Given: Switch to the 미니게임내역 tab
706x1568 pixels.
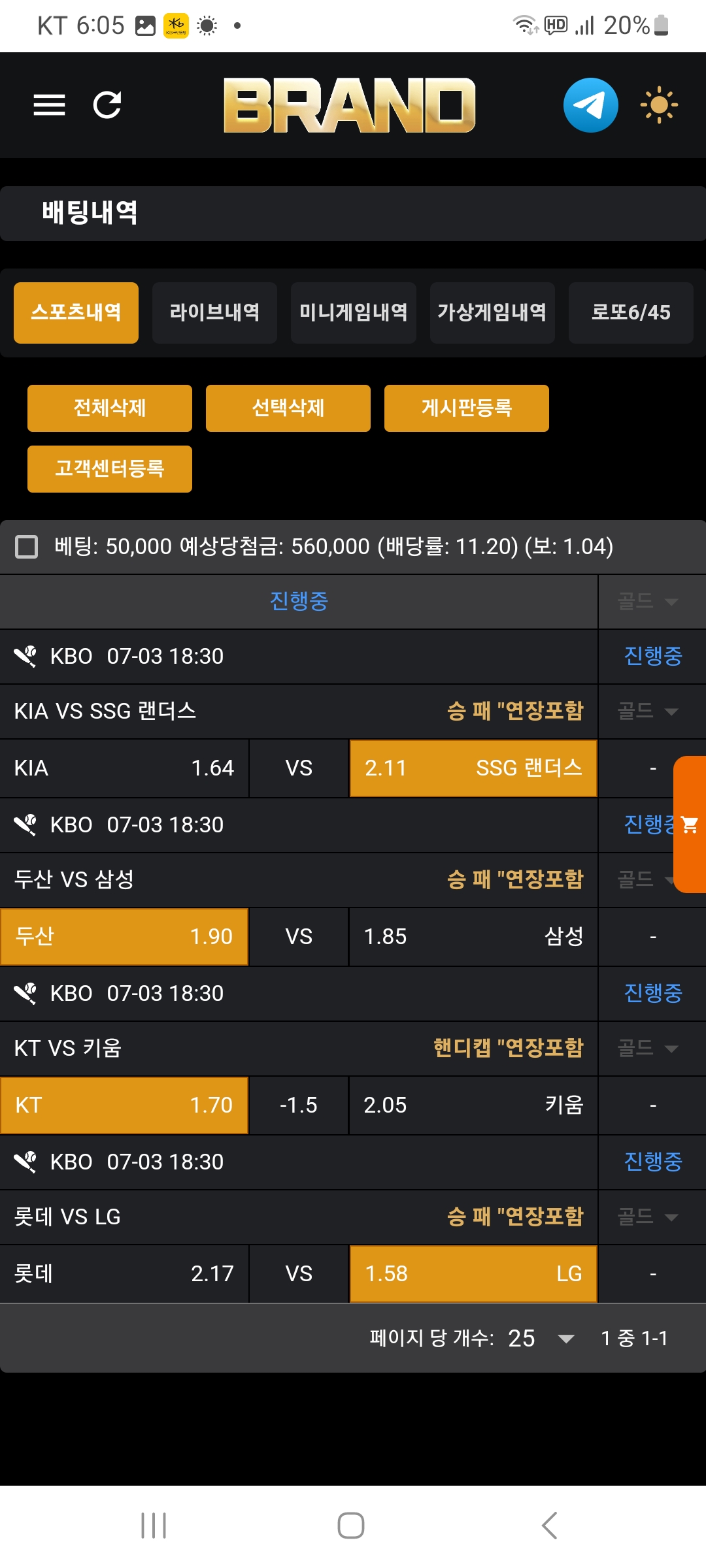Looking at the screenshot, I should [x=354, y=313].
